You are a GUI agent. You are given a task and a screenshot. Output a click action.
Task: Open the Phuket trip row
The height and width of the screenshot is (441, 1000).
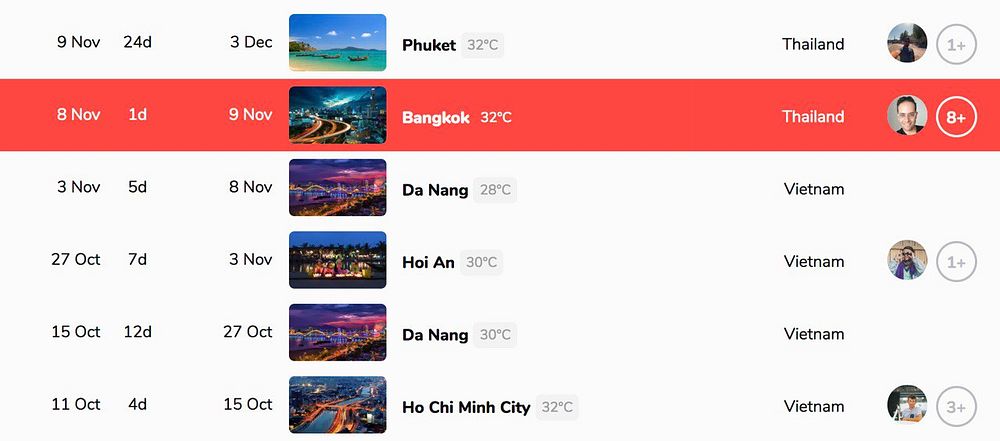(x=428, y=45)
